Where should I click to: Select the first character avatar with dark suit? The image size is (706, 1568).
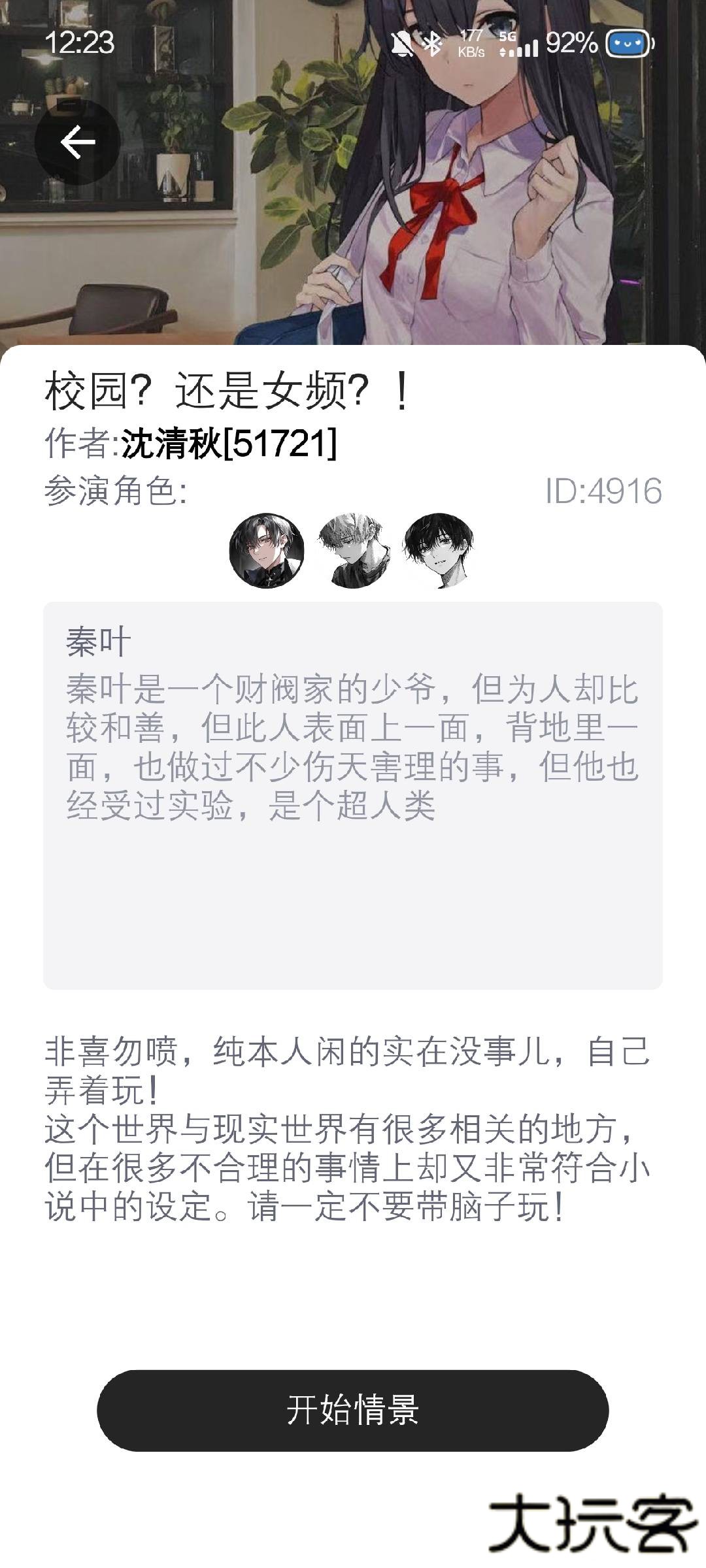(x=267, y=550)
